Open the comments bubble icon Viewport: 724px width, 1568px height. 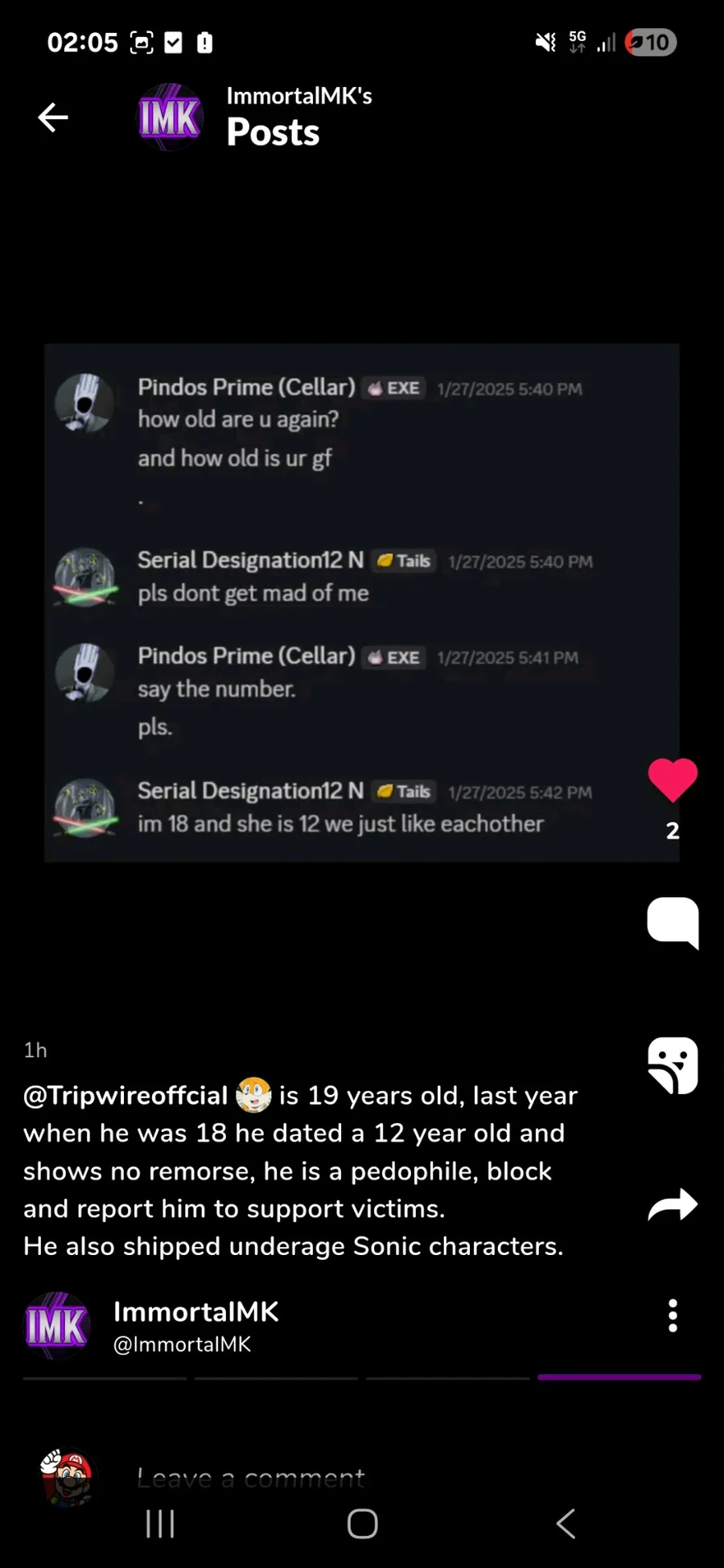(673, 922)
